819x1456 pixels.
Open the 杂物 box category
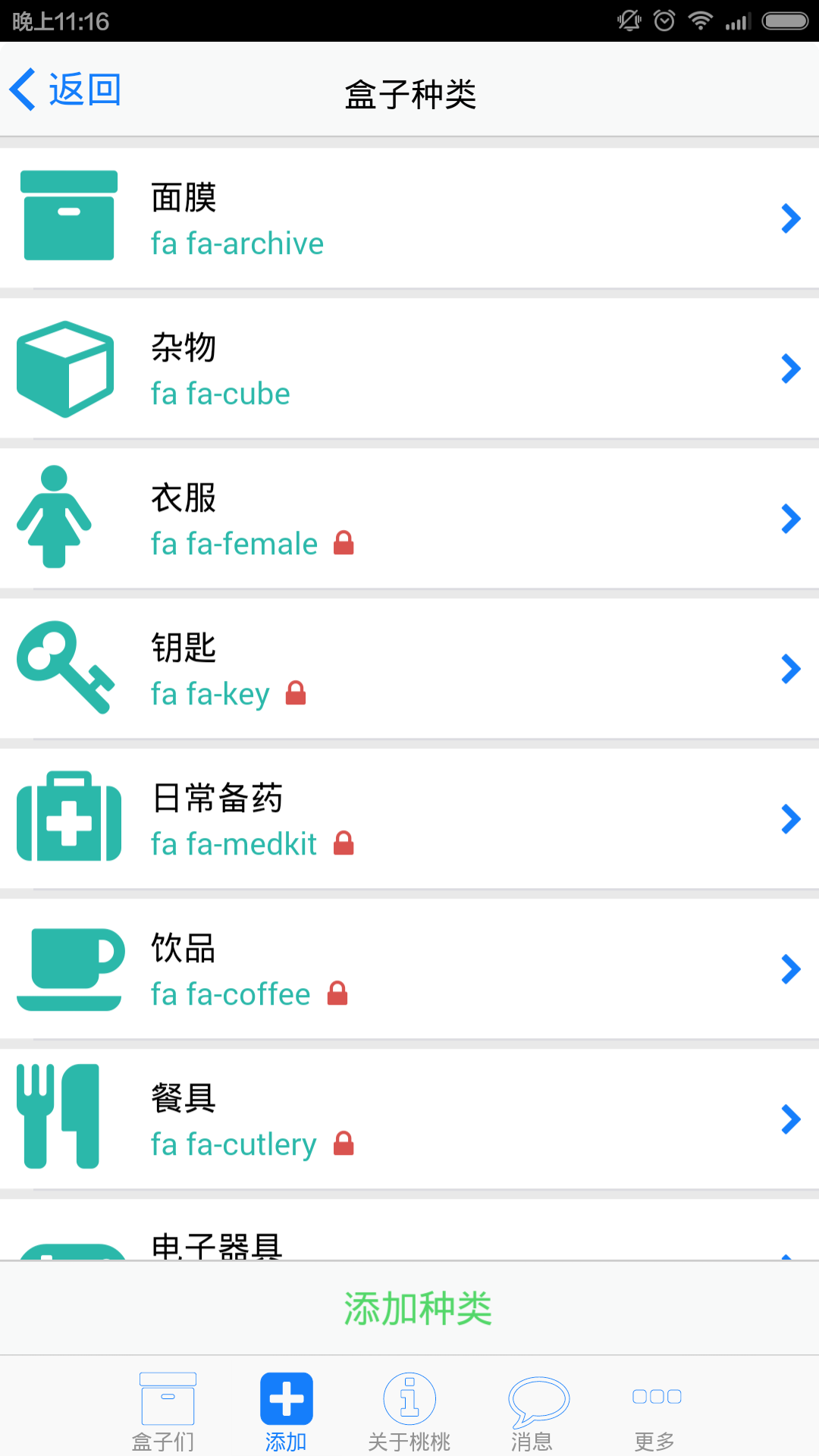(409, 369)
